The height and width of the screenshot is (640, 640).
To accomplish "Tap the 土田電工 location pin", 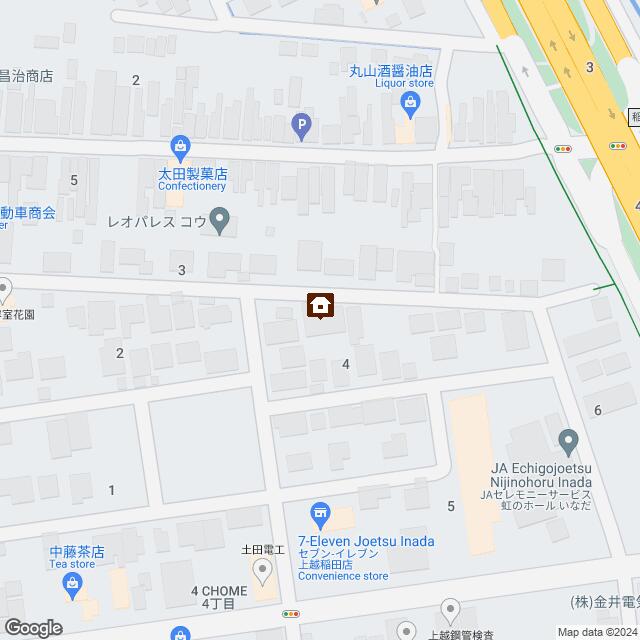I will [264, 572].
